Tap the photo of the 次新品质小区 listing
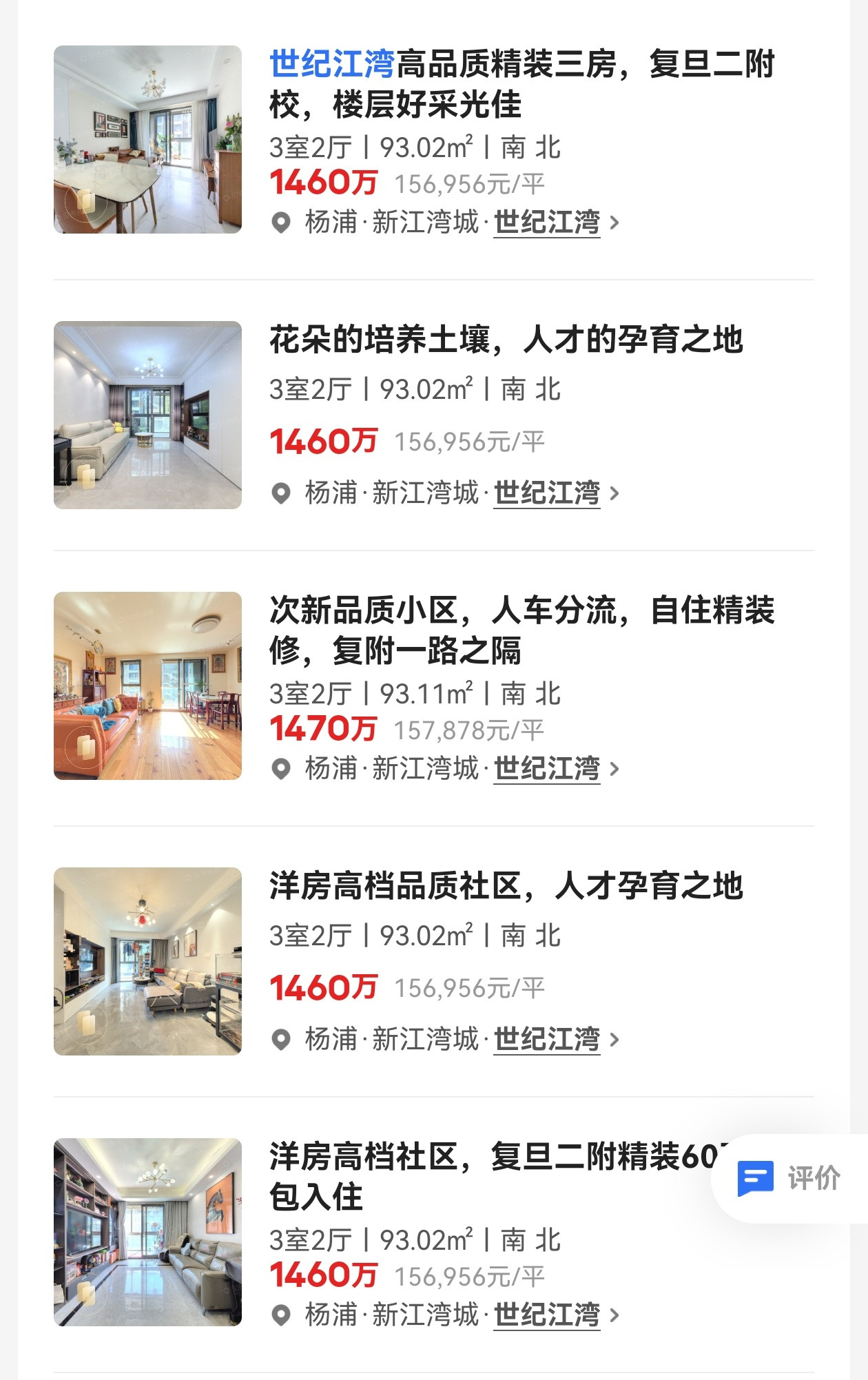 [x=148, y=687]
